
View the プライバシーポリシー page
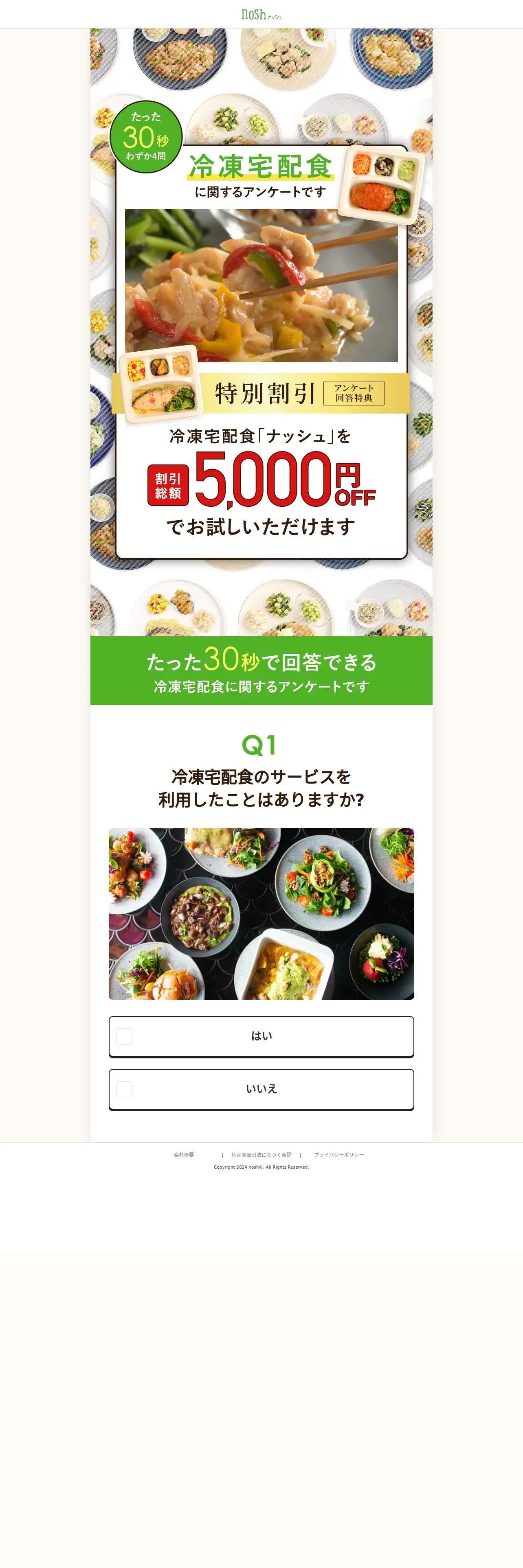tap(338, 1155)
